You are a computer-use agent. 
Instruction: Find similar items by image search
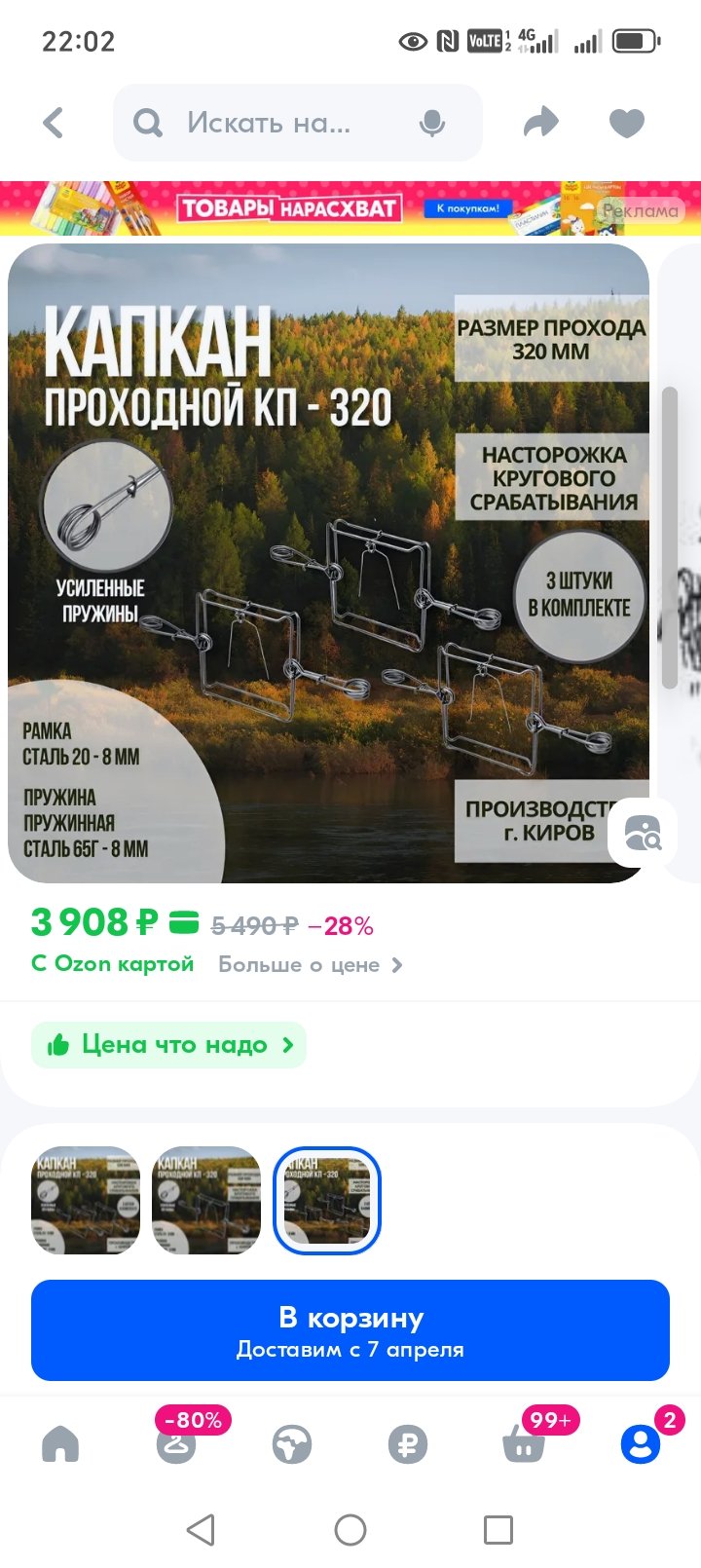[642, 833]
